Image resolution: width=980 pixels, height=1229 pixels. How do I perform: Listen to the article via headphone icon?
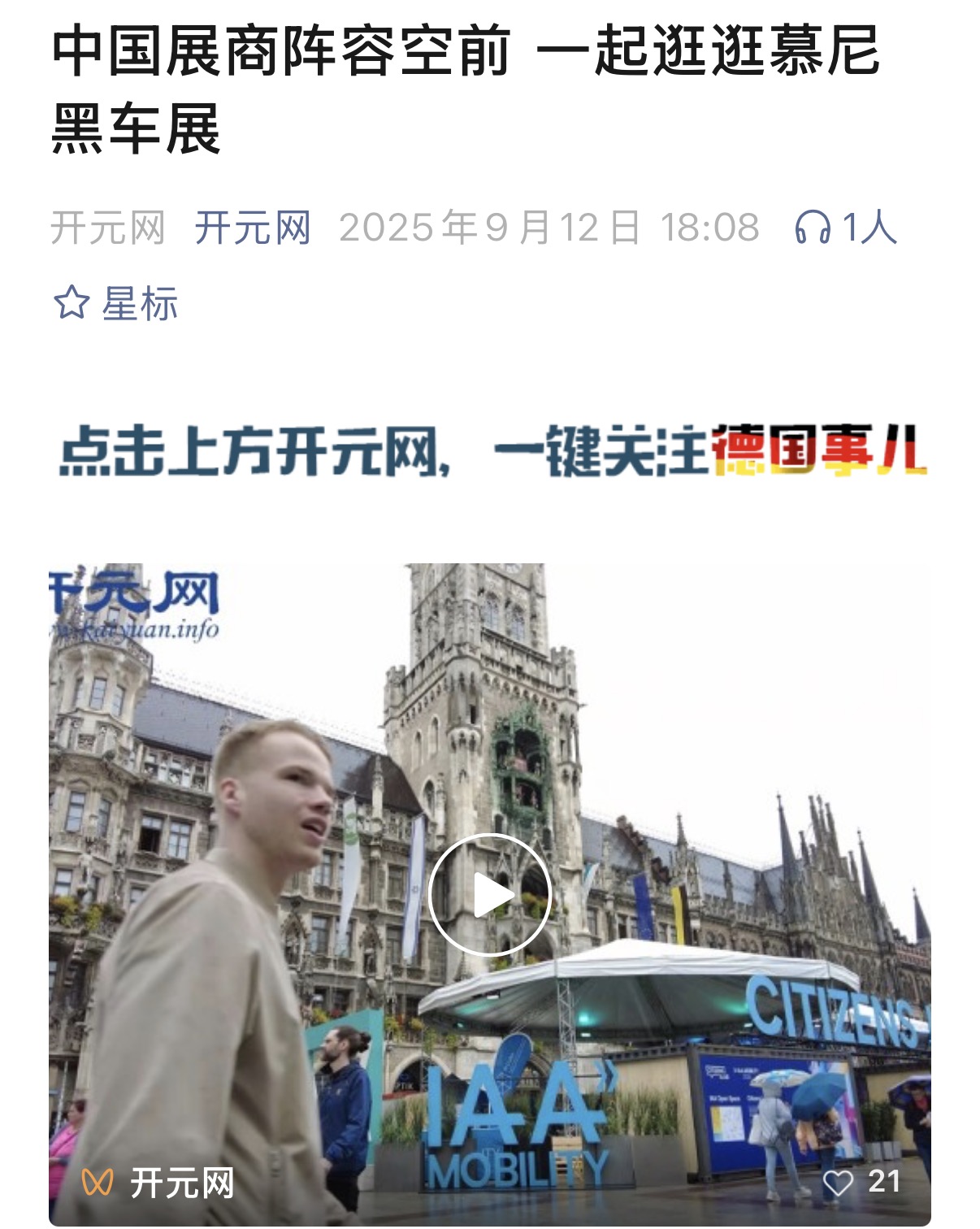click(x=812, y=228)
